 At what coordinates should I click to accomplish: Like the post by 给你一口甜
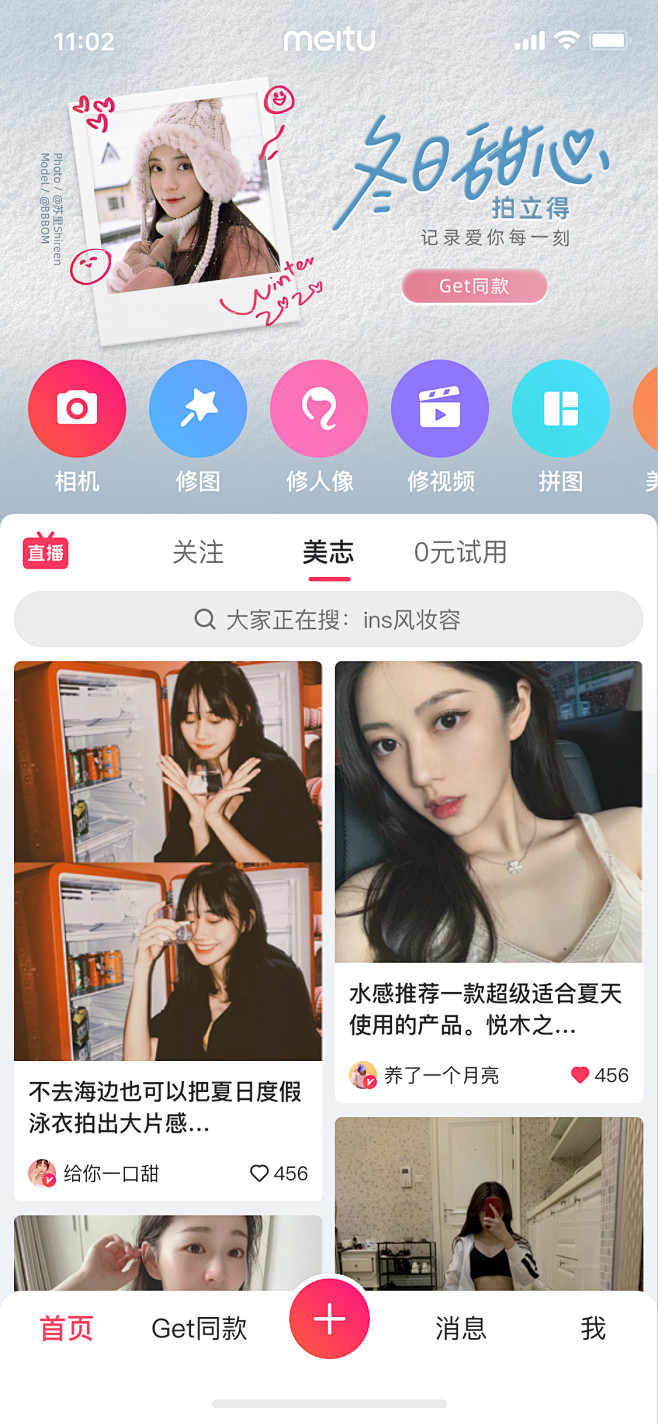tap(260, 1173)
